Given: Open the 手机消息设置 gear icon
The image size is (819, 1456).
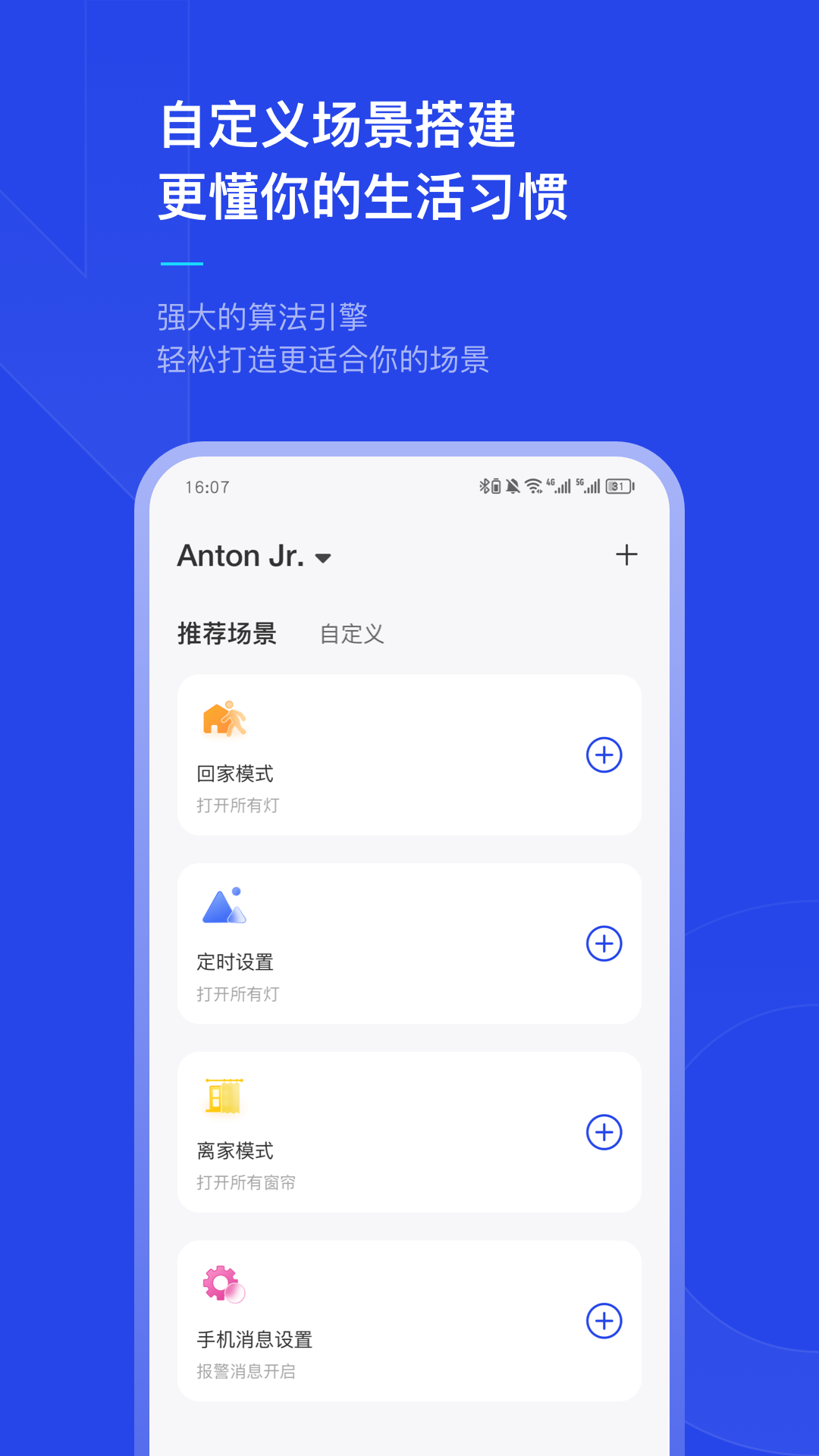Looking at the screenshot, I should pyautogui.click(x=223, y=1284).
